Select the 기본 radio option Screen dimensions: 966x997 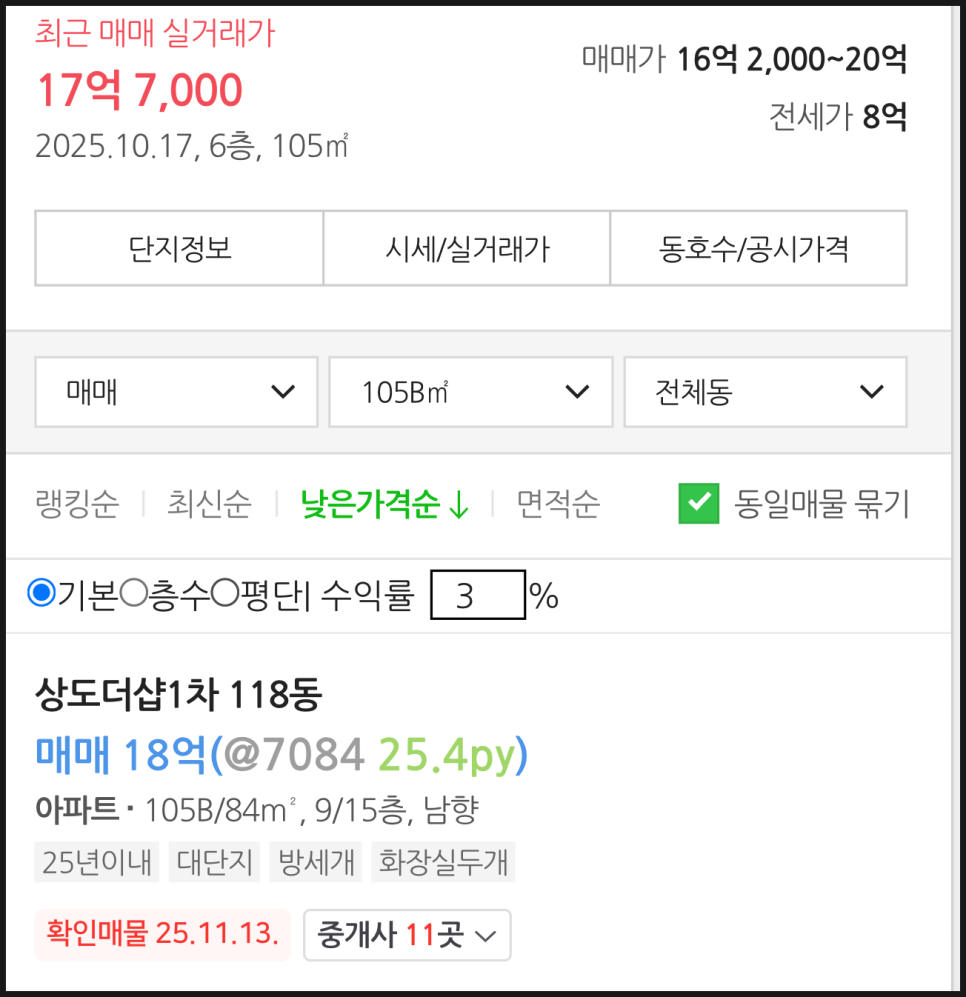click(41, 595)
